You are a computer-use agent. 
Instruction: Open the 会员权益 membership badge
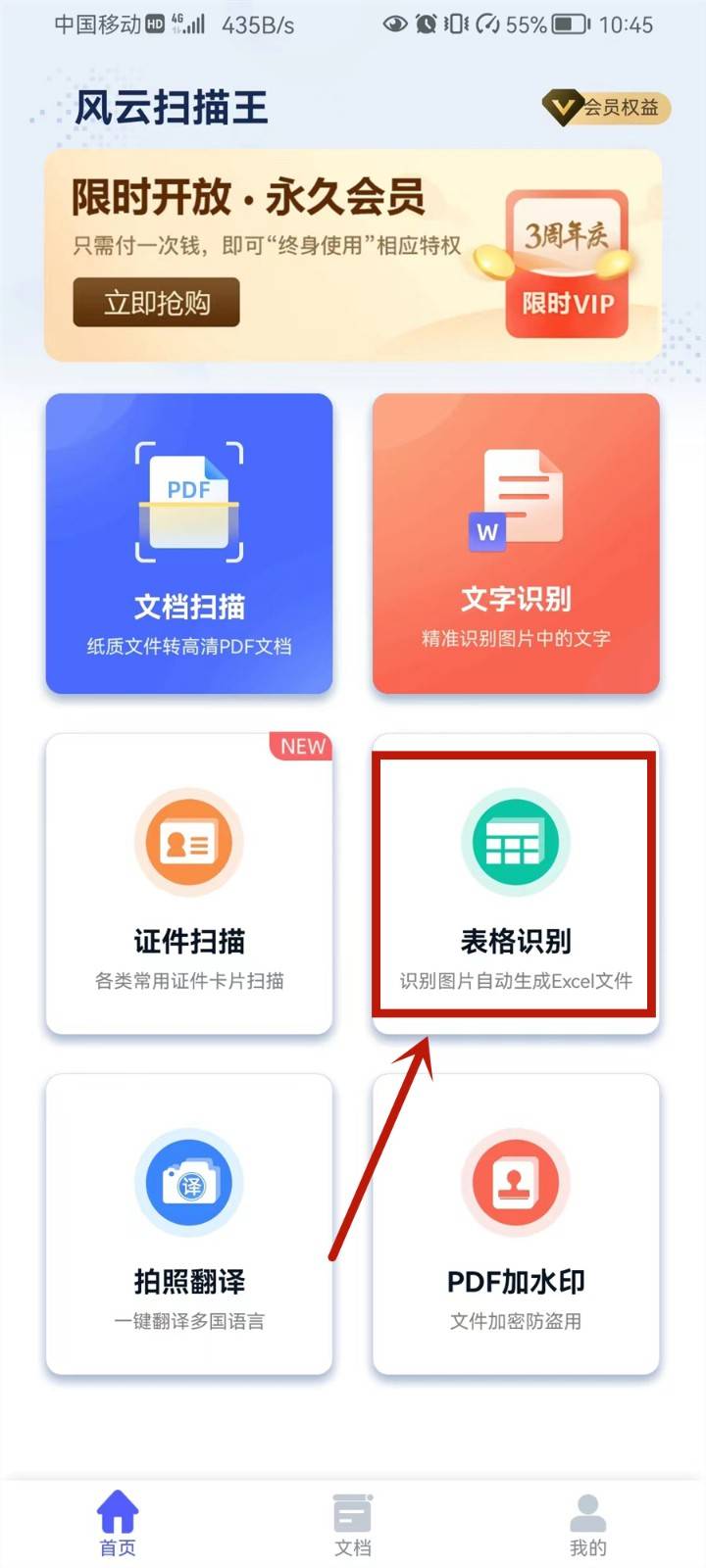coord(606,108)
